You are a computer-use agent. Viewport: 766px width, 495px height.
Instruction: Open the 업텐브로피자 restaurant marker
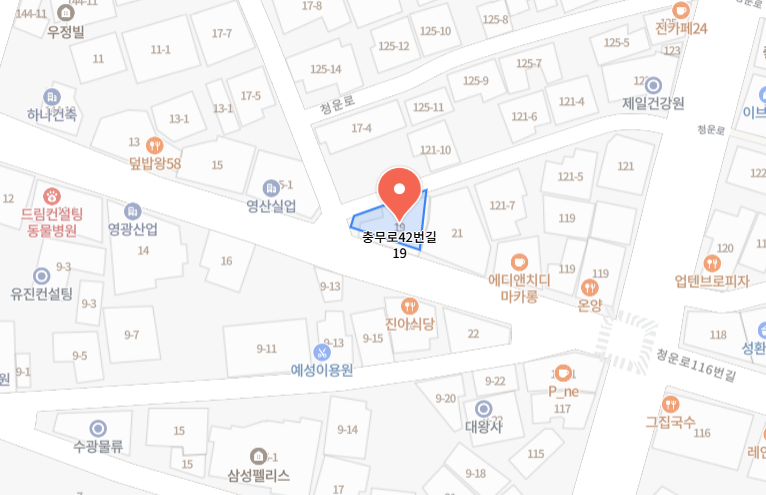(x=712, y=264)
